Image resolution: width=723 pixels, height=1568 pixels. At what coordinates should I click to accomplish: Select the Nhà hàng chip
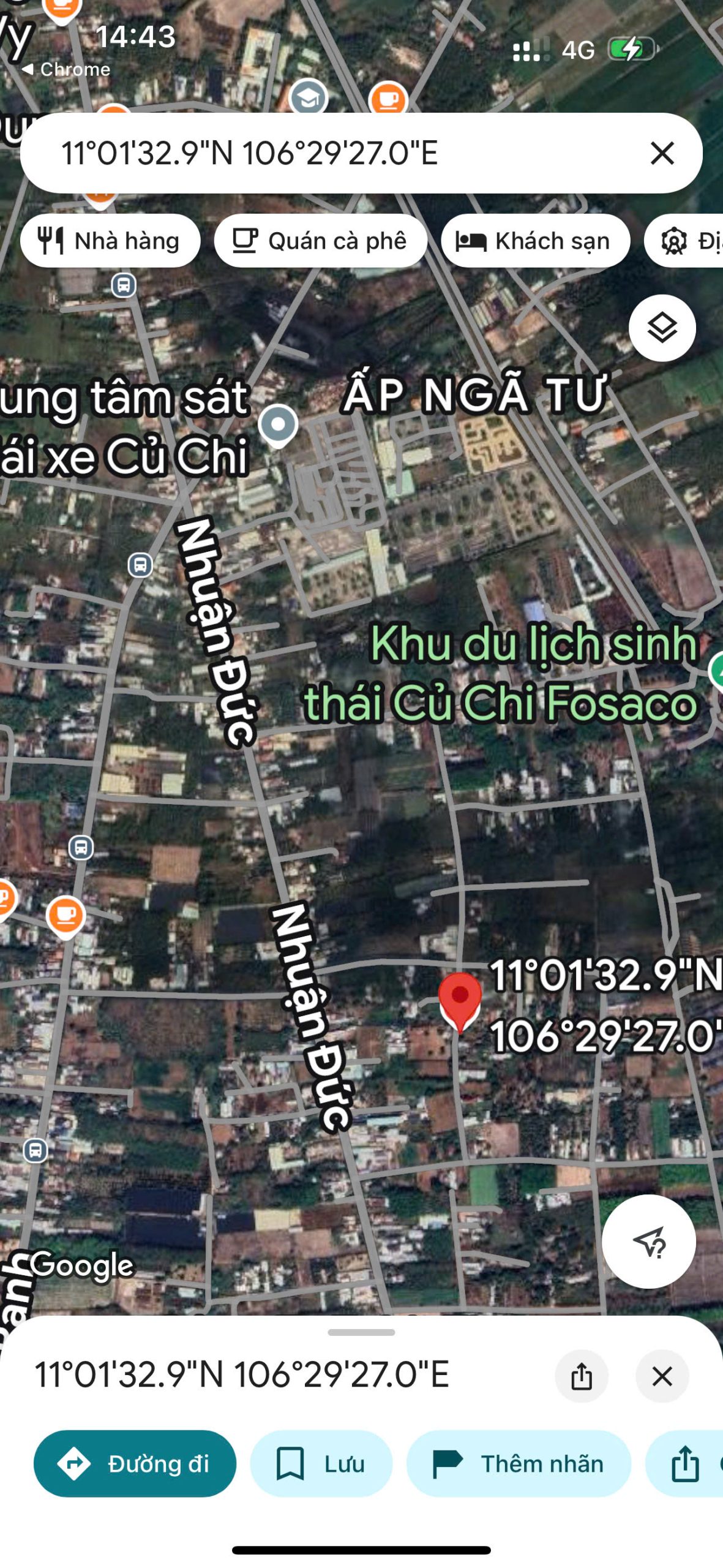pos(110,241)
